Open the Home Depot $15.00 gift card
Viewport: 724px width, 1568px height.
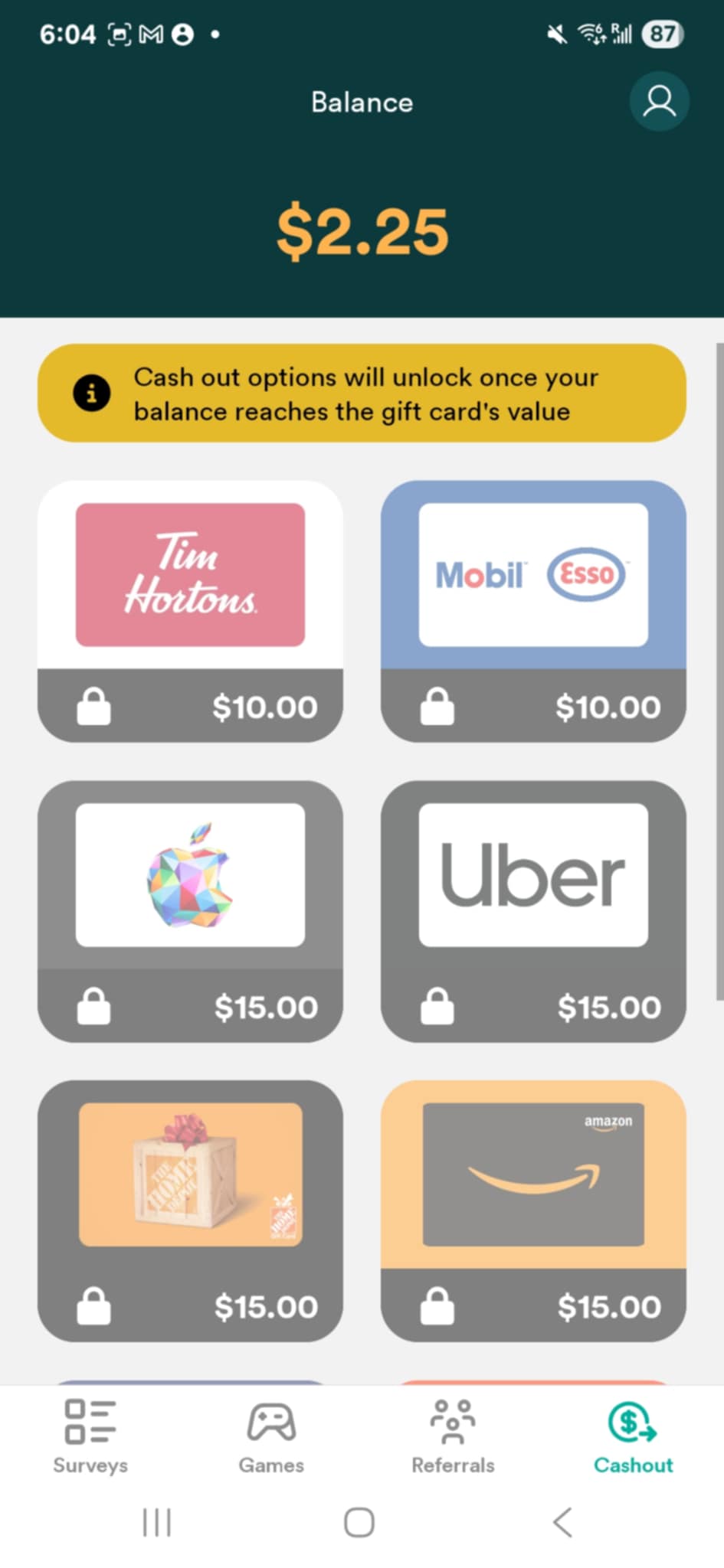190,1210
